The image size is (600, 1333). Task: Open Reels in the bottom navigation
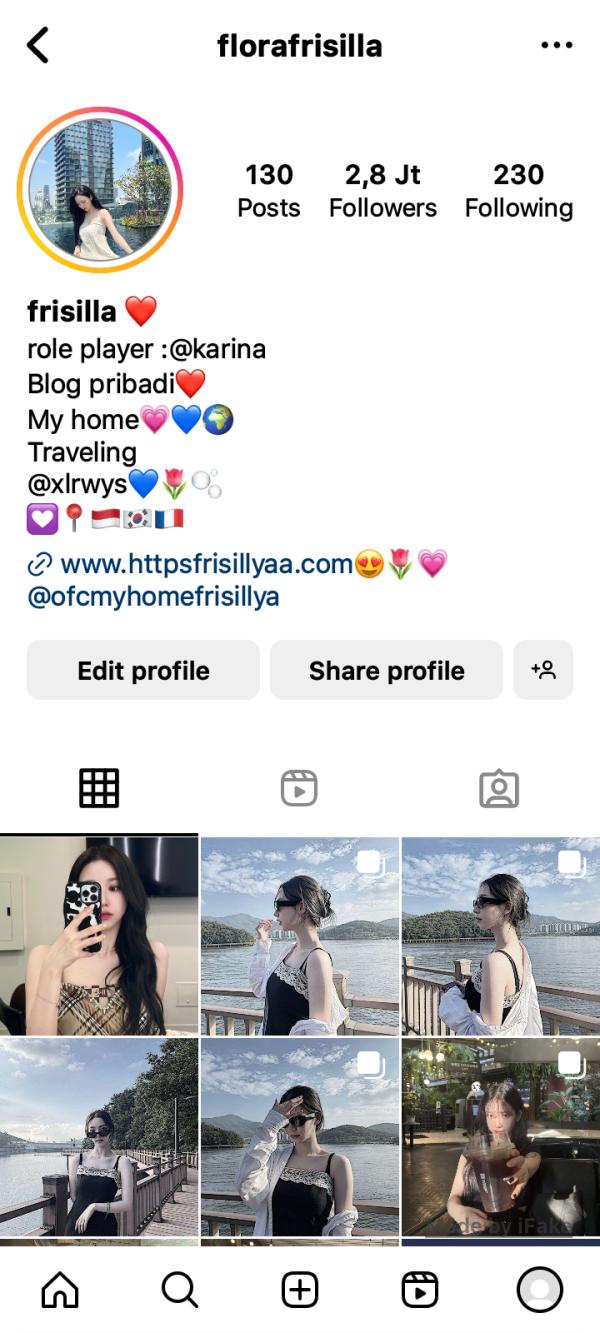[x=420, y=1290]
